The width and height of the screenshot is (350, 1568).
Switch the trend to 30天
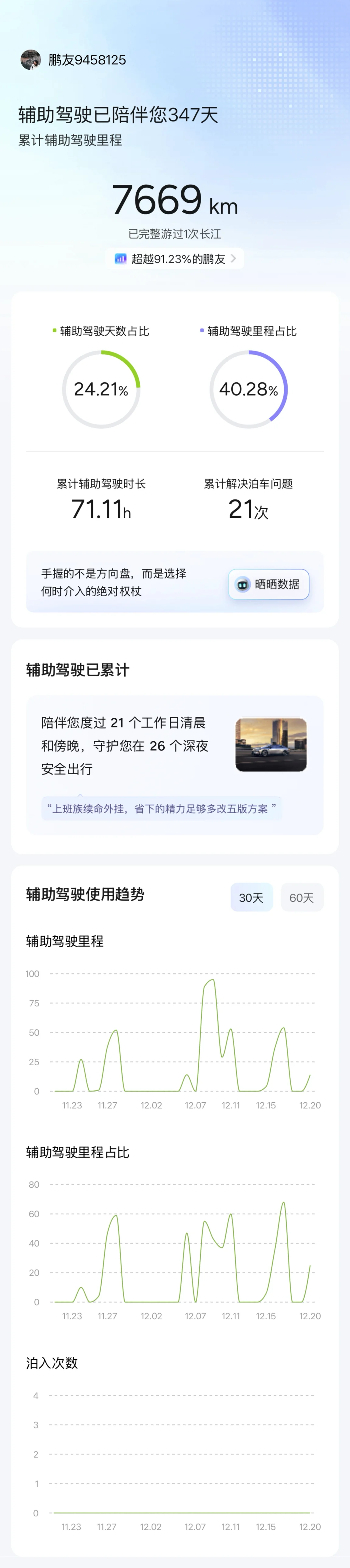pos(251,897)
